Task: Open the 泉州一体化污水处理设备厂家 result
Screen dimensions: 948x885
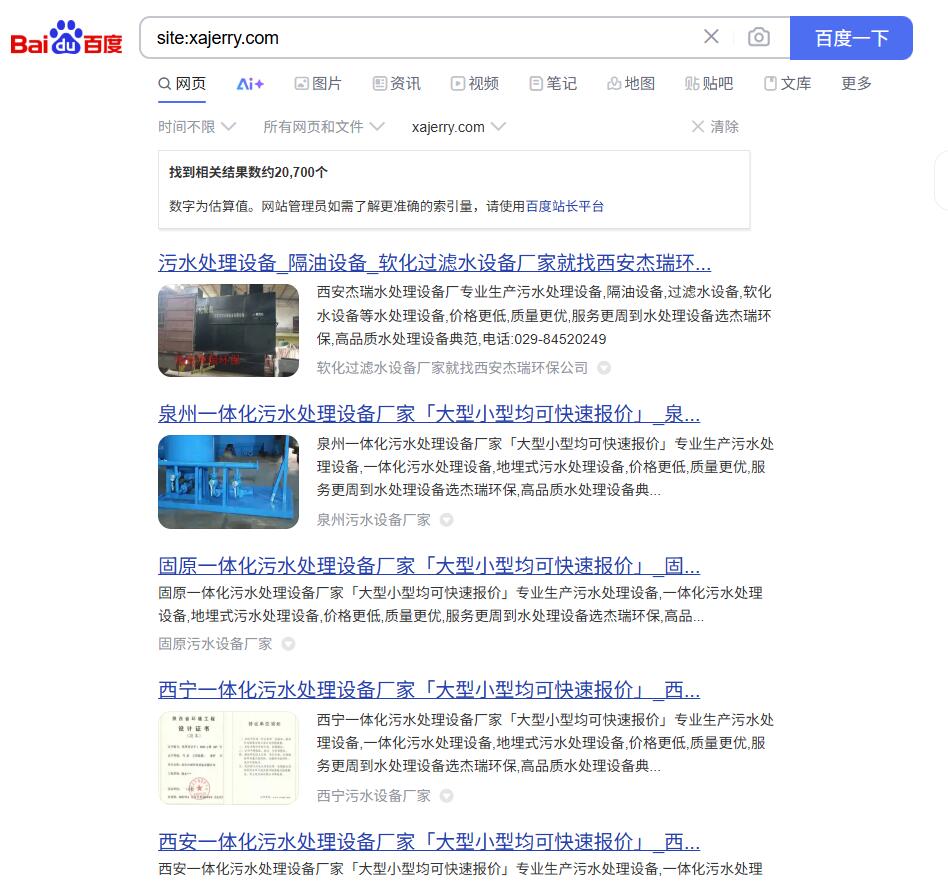Action: click(429, 414)
